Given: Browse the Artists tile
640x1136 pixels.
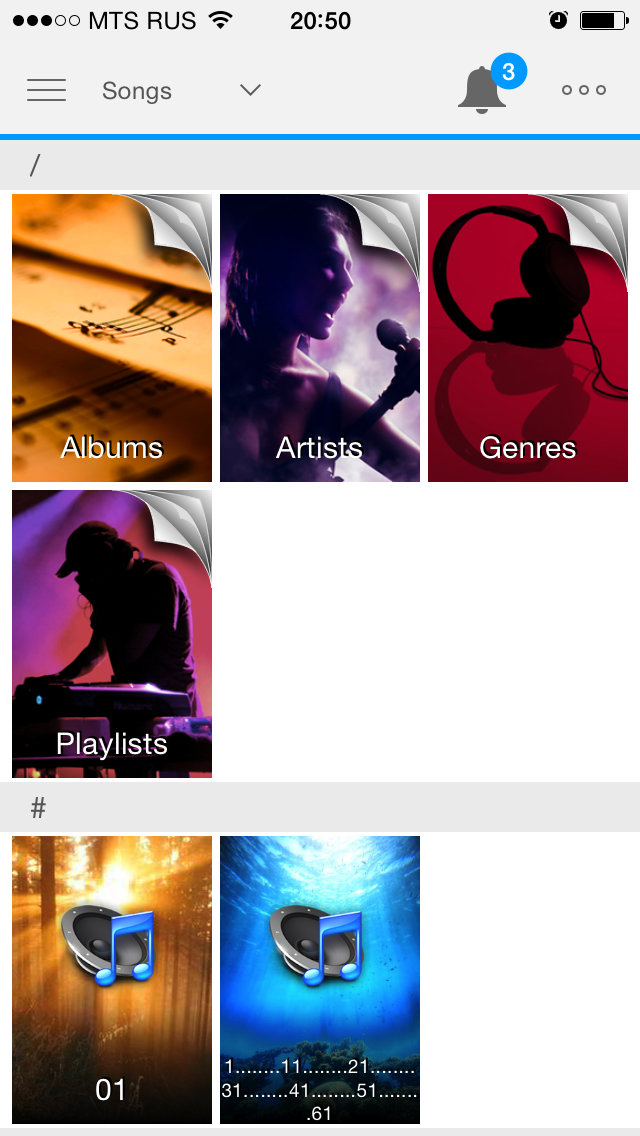Looking at the screenshot, I should point(320,338).
